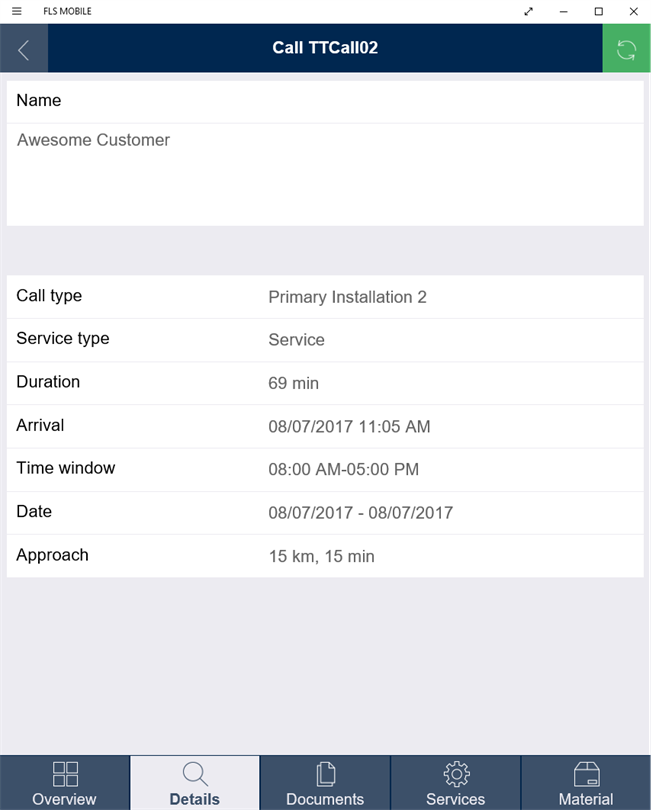This screenshot has width=651, height=810.
Task: Go to the Services tab
Action: pyautogui.click(x=455, y=783)
